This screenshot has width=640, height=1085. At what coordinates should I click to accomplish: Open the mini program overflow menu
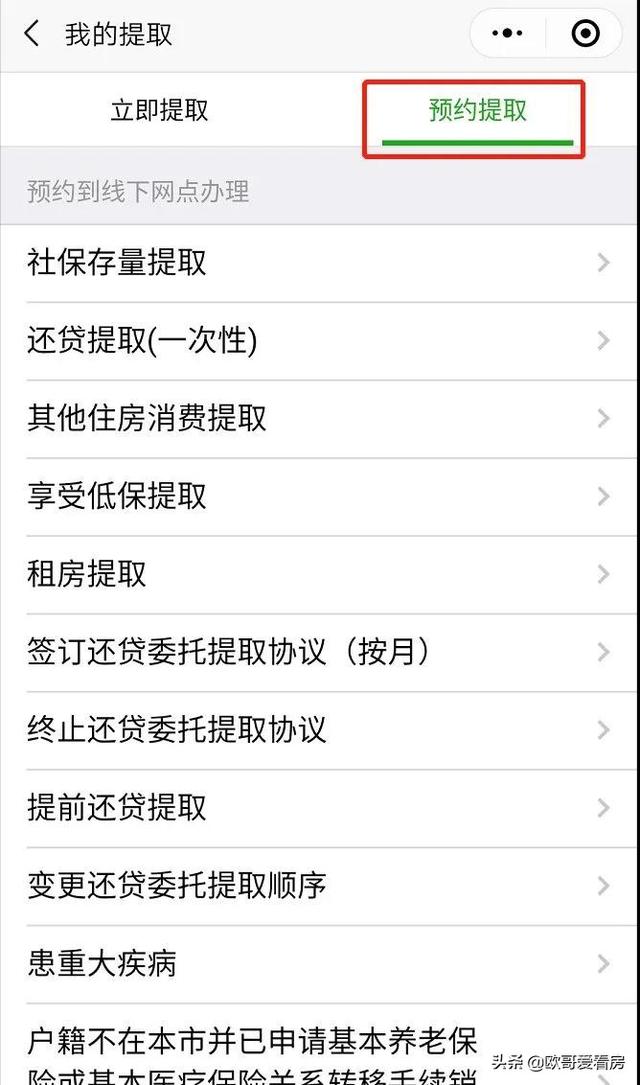[x=507, y=33]
